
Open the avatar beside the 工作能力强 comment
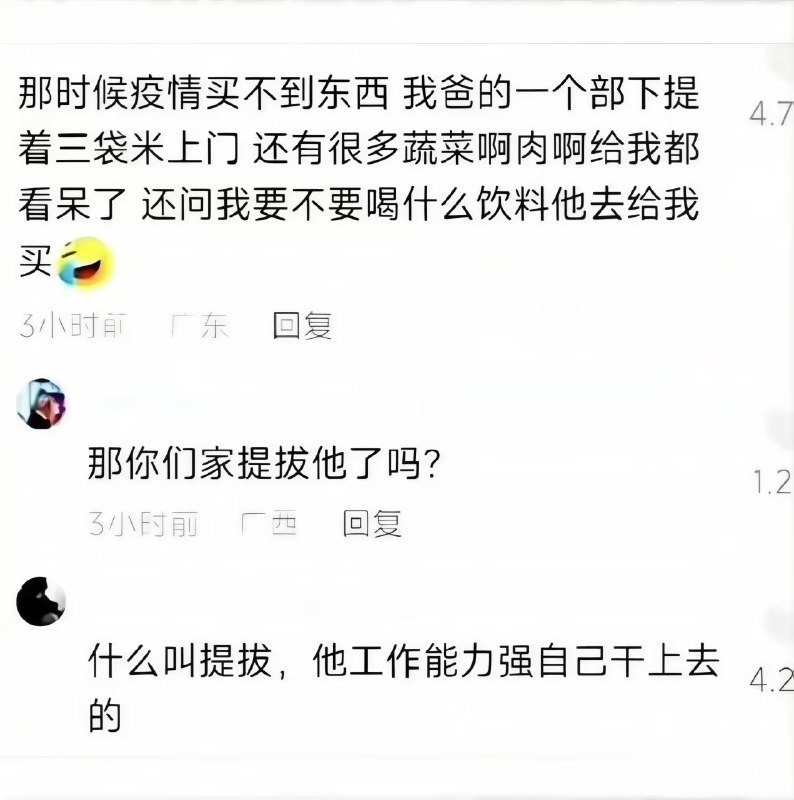[x=42, y=601]
